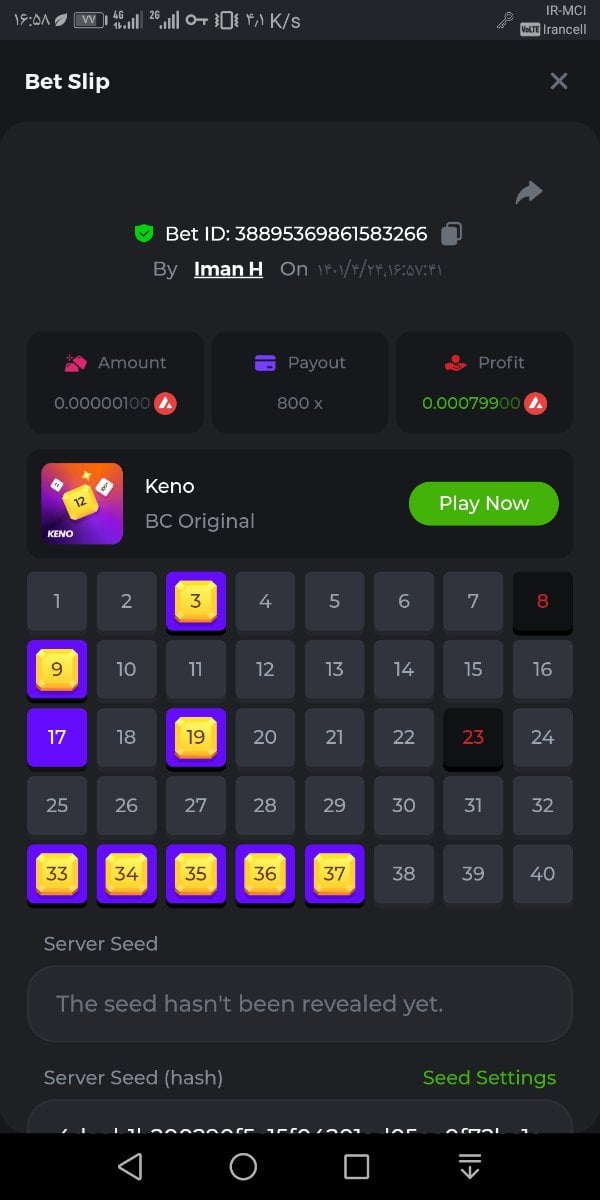The height and width of the screenshot is (1200, 600).
Task: Open Seed Settings
Action: coord(489,1077)
